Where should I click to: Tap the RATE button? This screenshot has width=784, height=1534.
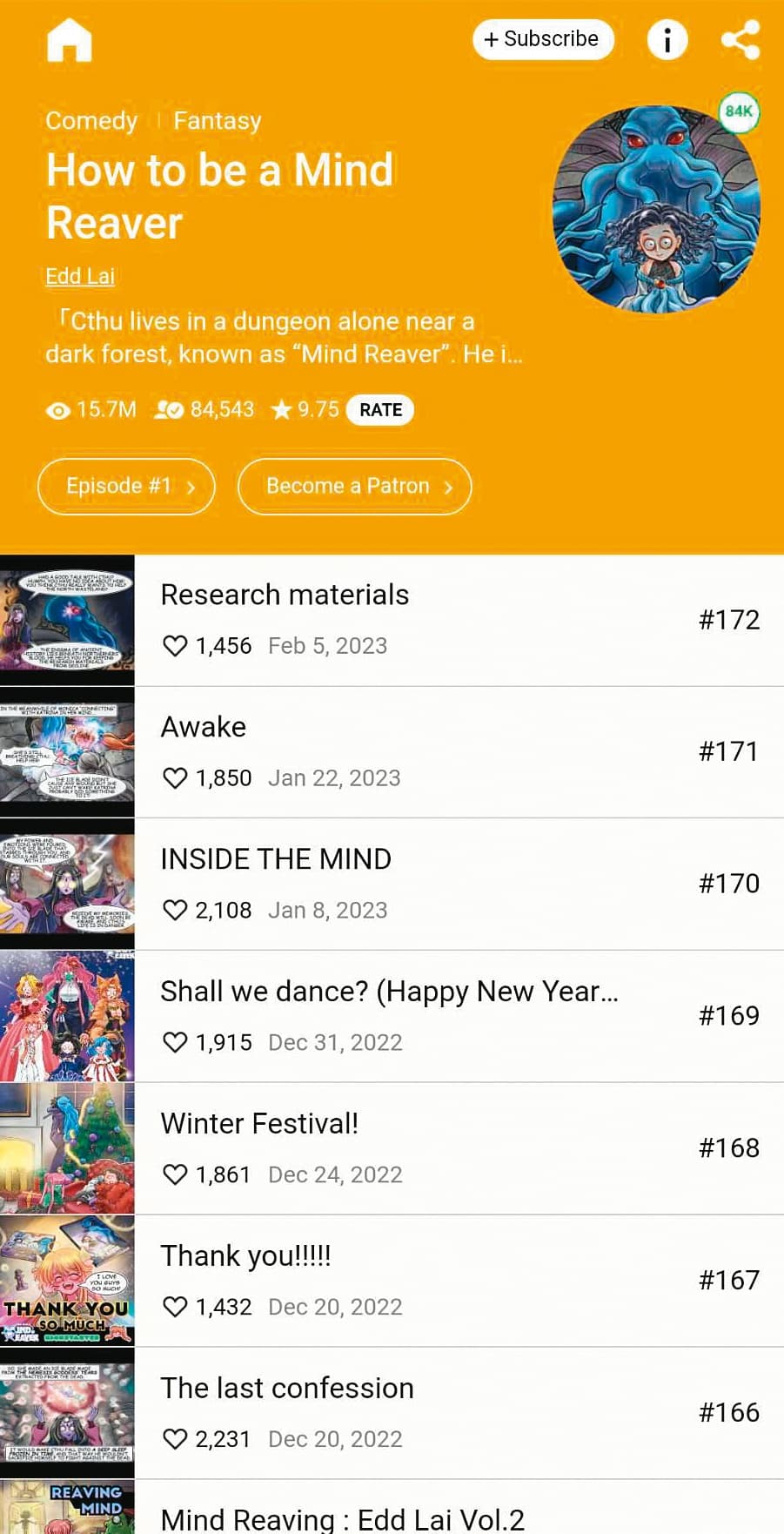tap(380, 409)
